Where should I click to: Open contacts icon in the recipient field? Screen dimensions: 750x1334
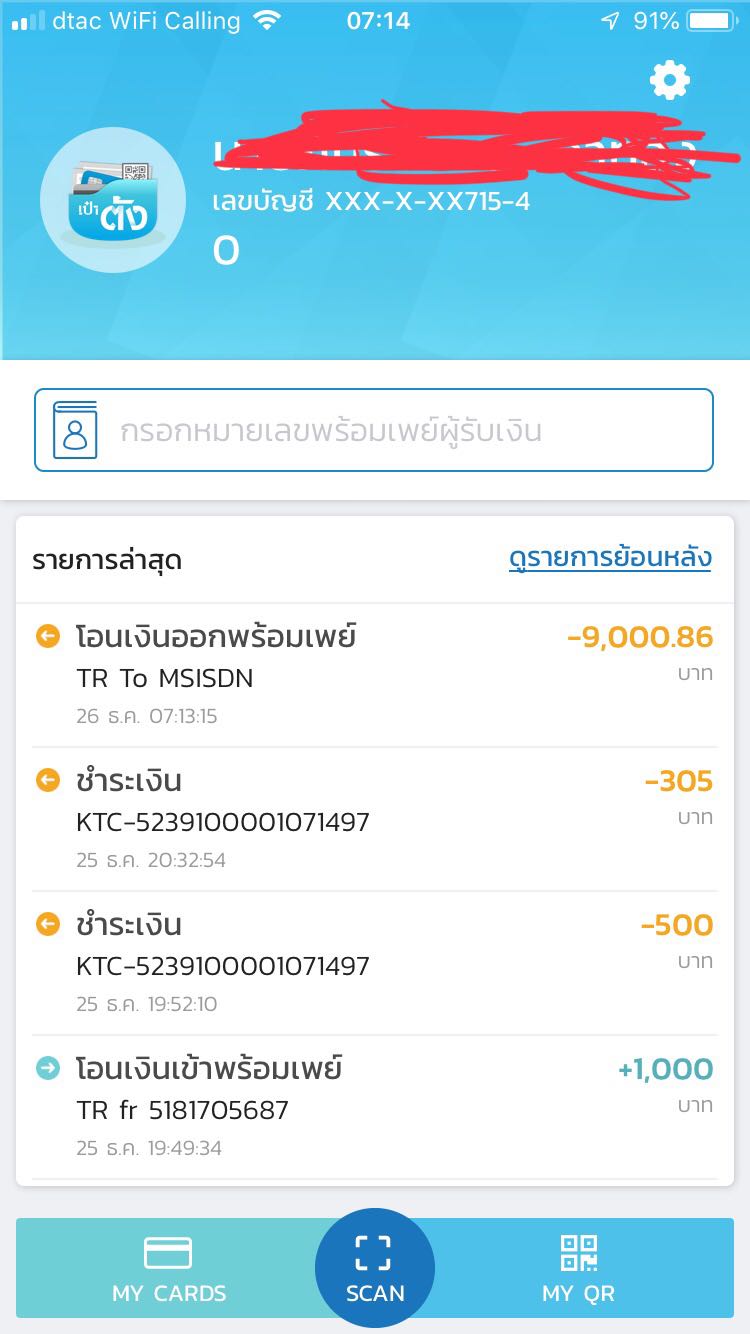[x=75, y=431]
